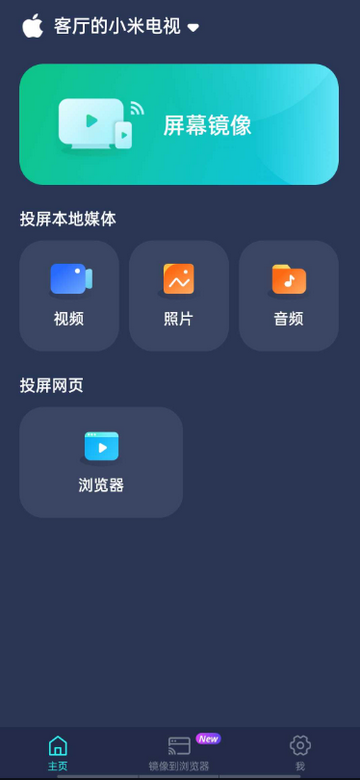Select 音频 to cast audio
The height and width of the screenshot is (780, 360).
[x=289, y=296]
